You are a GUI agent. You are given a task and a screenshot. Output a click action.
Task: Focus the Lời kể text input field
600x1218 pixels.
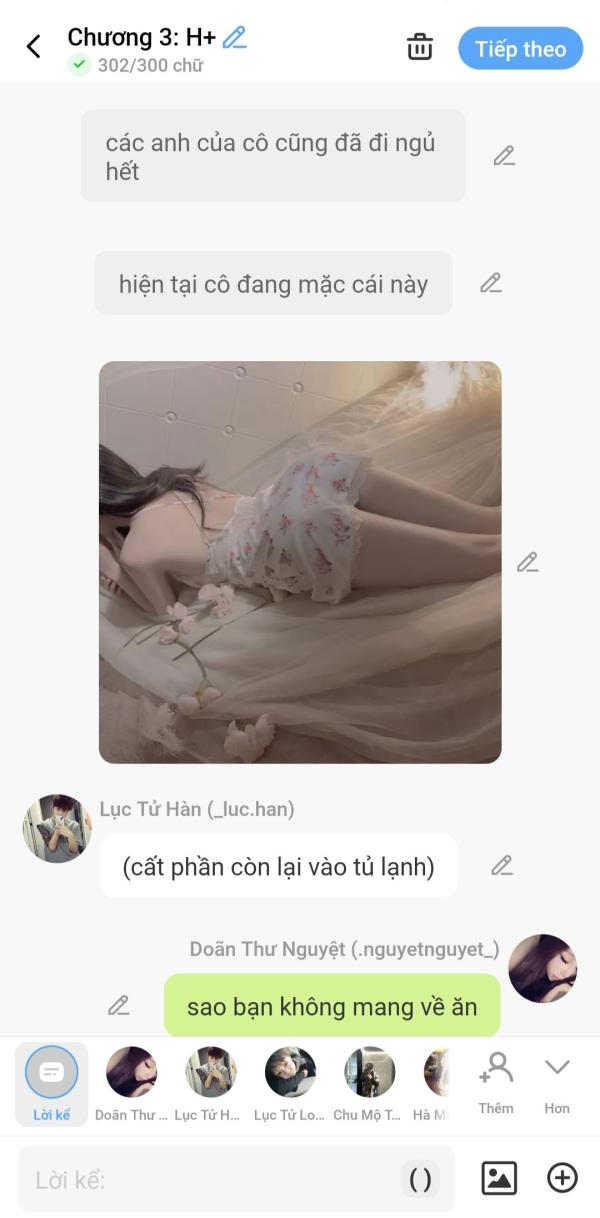(x=210, y=1179)
